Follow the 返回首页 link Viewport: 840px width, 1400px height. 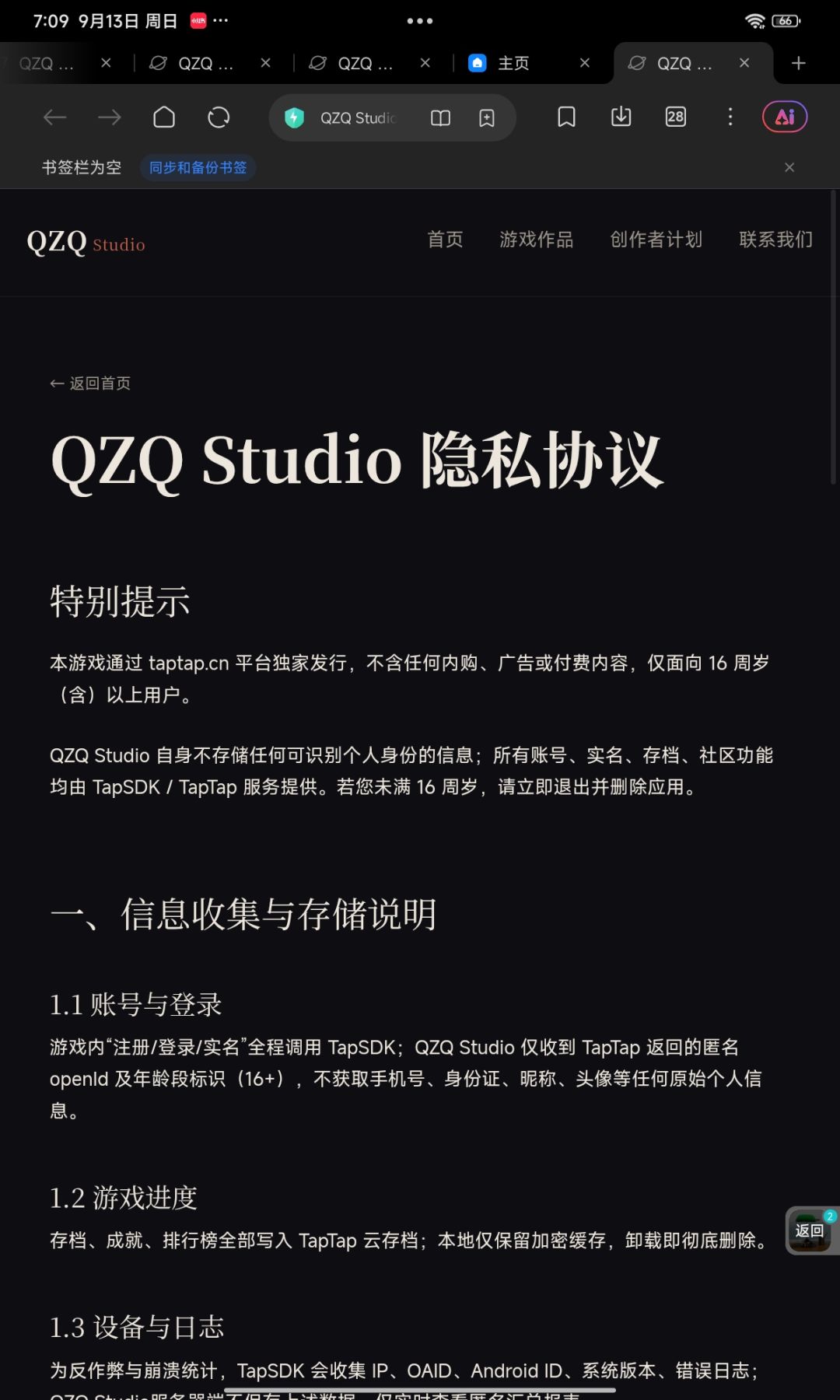[90, 383]
